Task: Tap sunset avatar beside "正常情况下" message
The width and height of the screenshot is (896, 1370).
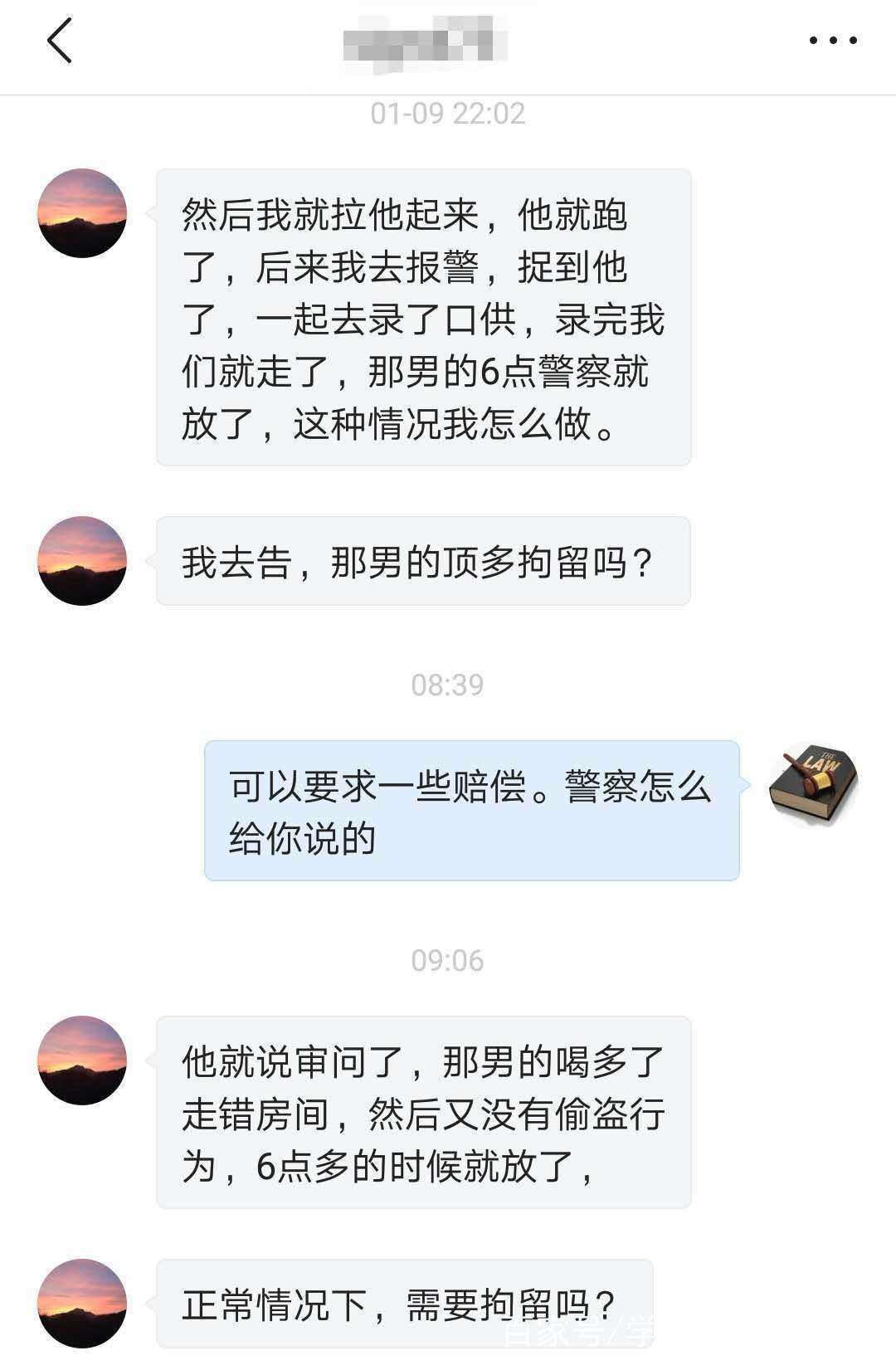Action: click(x=82, y=1303)
